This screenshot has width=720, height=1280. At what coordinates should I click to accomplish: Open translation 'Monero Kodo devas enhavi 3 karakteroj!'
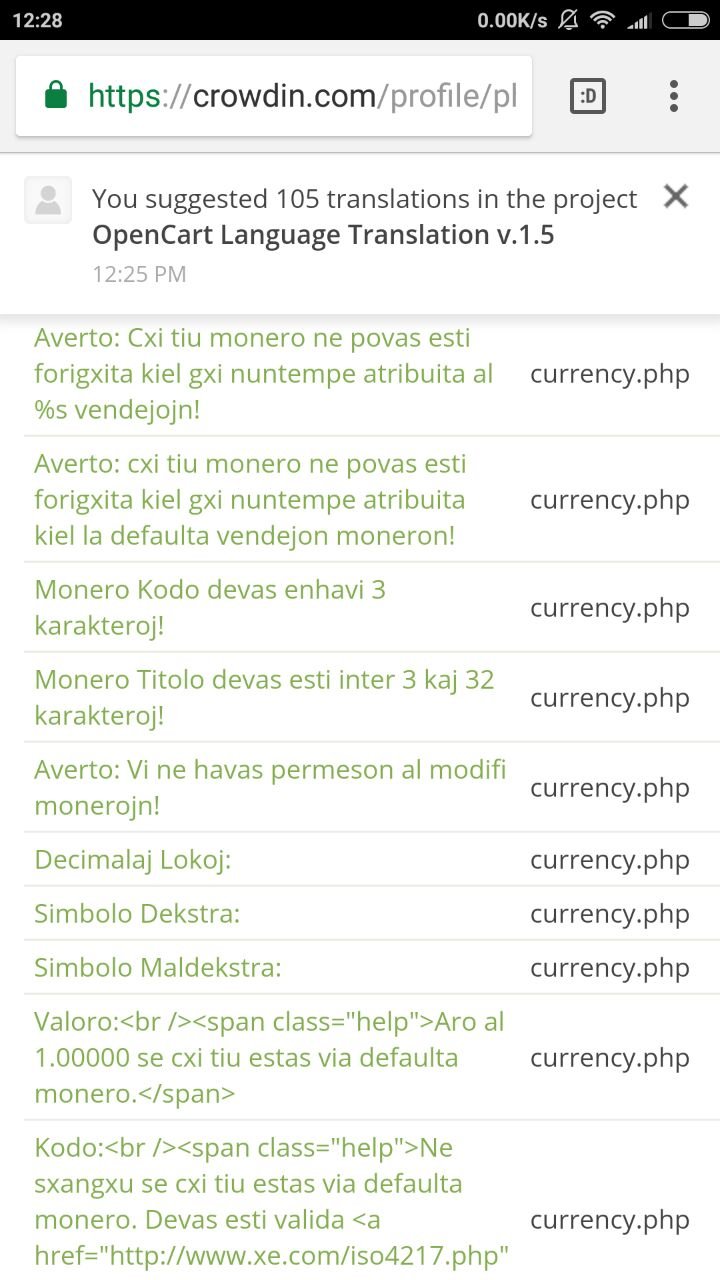pyautogui.click(x=210, y=607)
